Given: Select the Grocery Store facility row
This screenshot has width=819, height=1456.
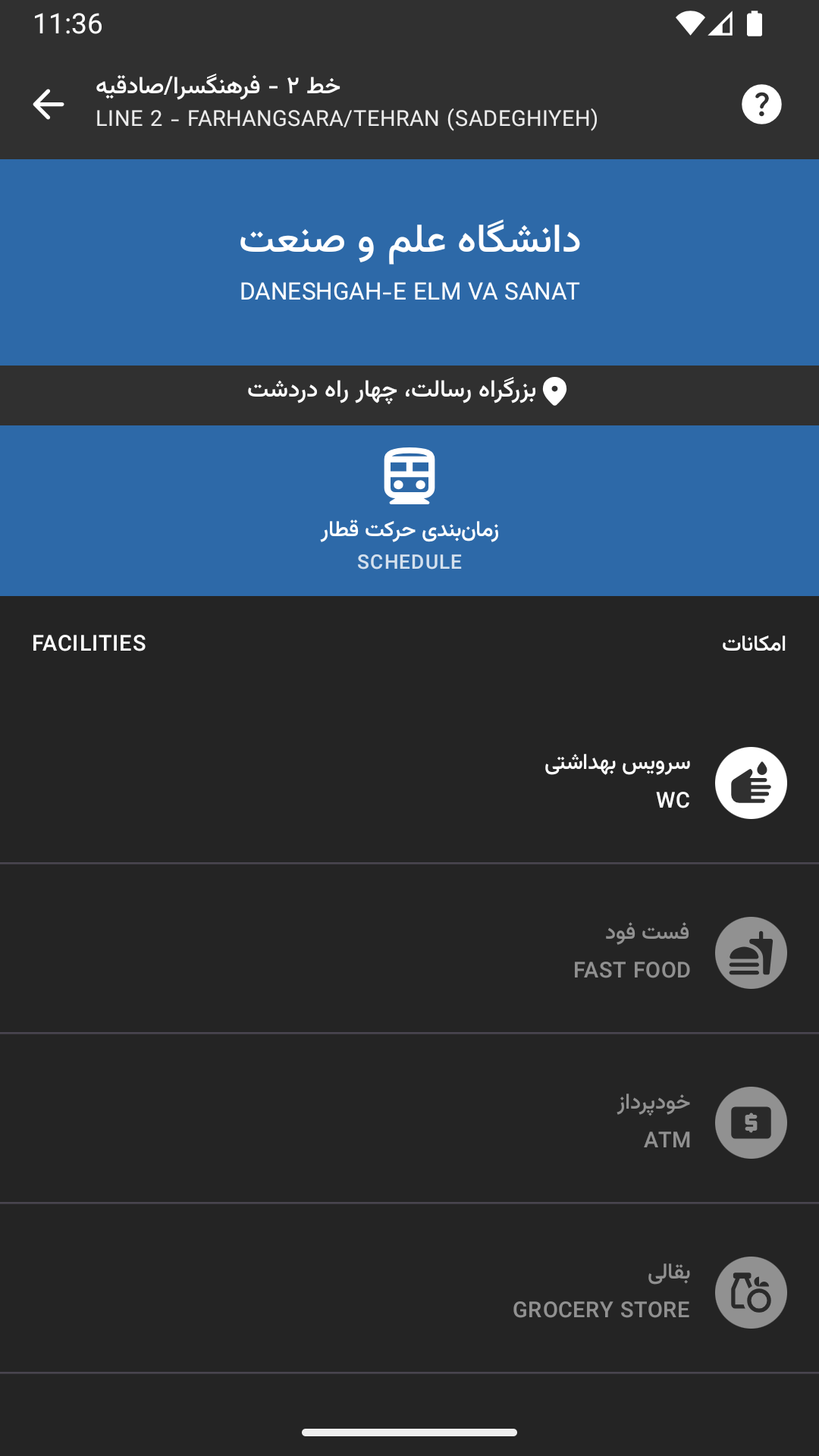Looking at the screenshot, I should tap(409, 1292).
